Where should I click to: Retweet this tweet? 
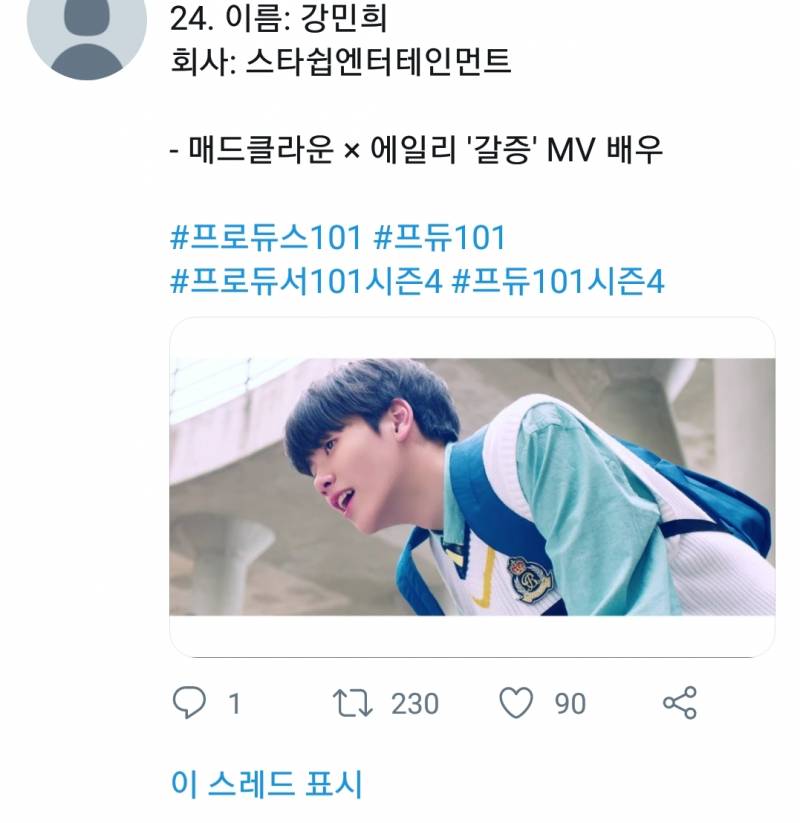click(351, 703)
